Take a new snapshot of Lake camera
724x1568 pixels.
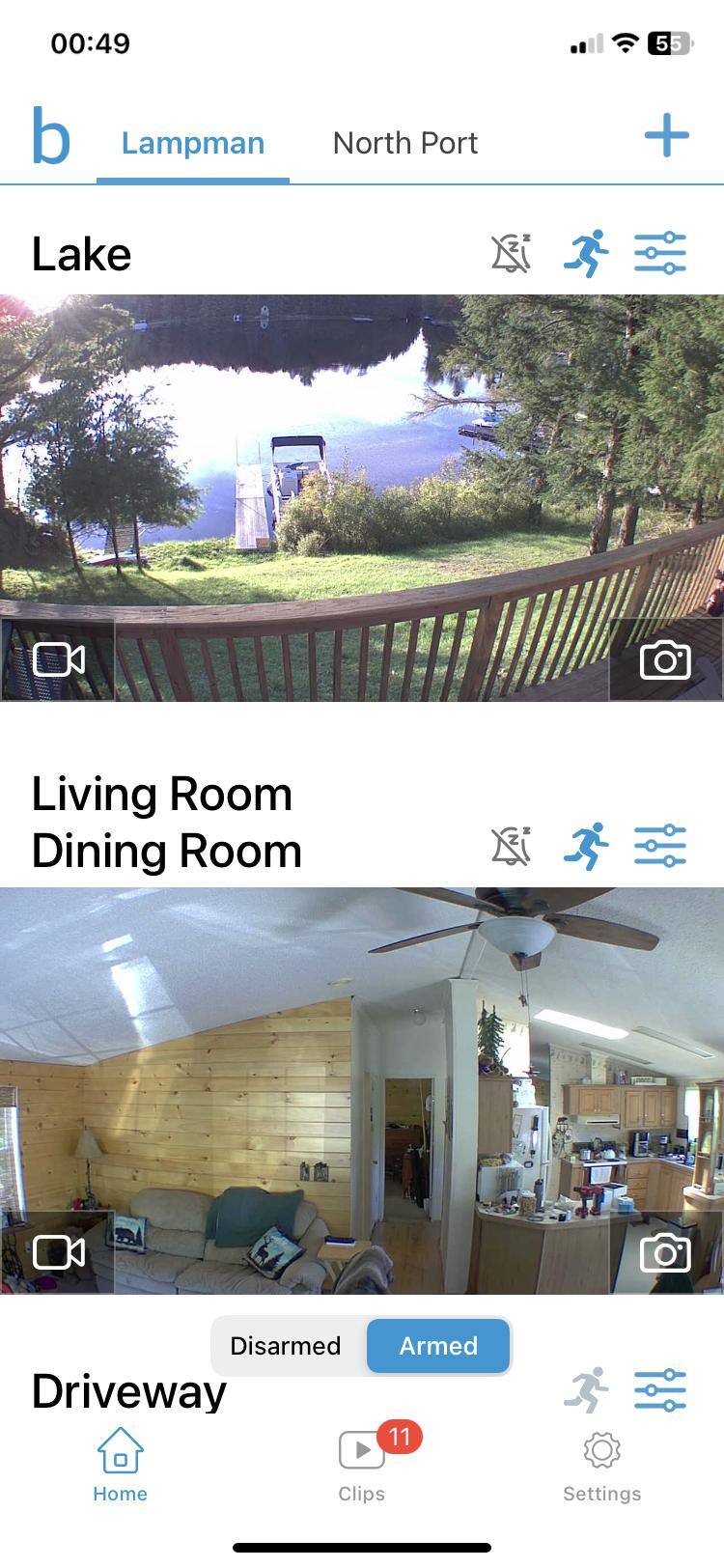(x=665, y=660)
